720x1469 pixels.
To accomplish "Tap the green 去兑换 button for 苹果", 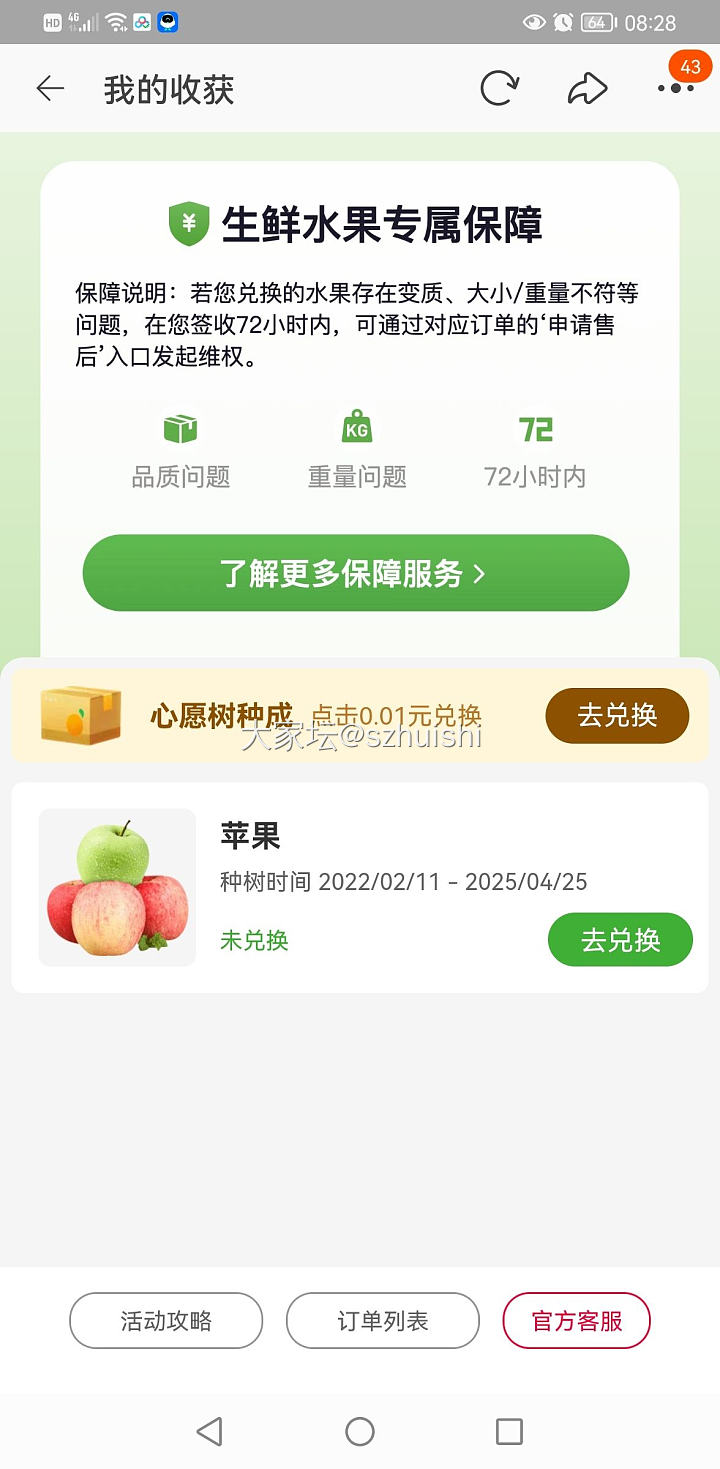I will coord(620,940).
